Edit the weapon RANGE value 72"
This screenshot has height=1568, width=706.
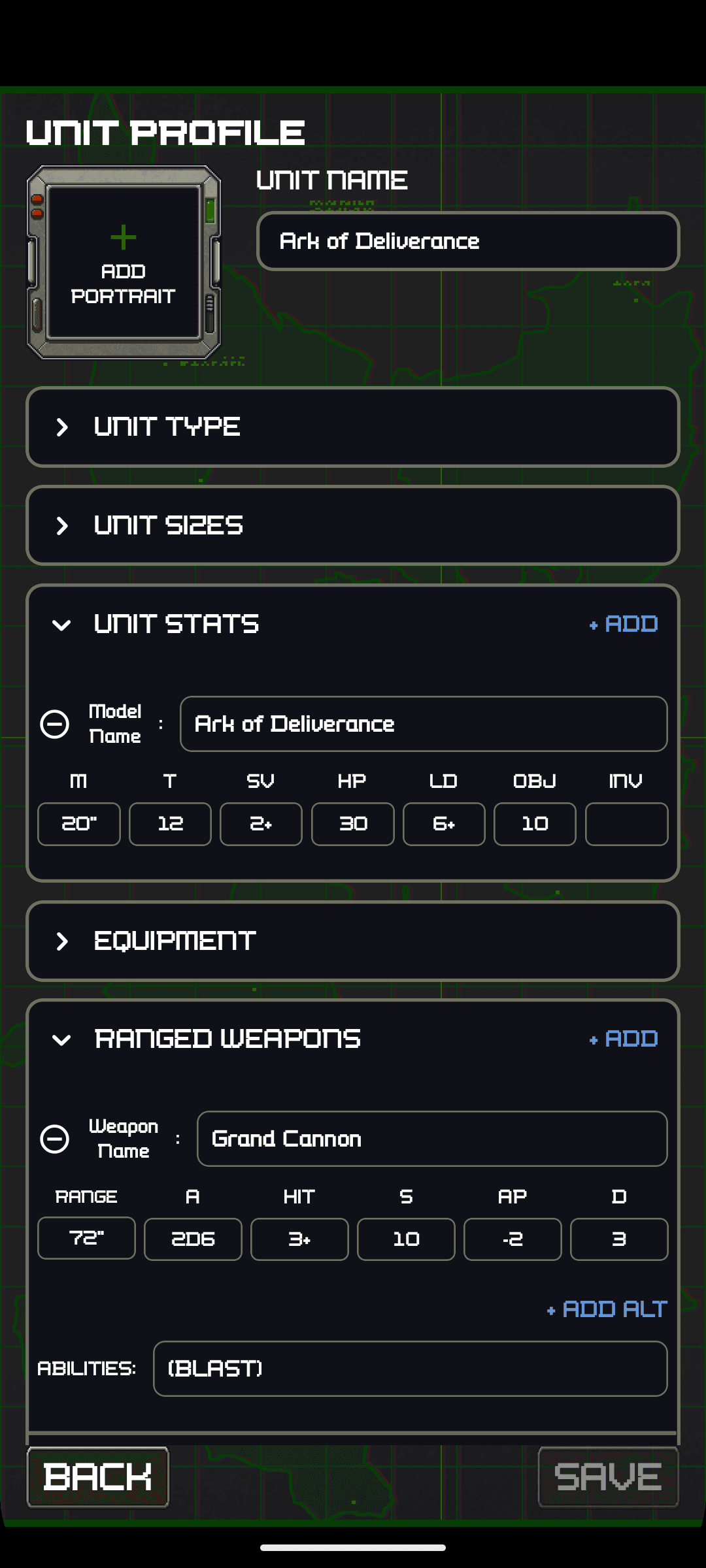(86, 1239)
